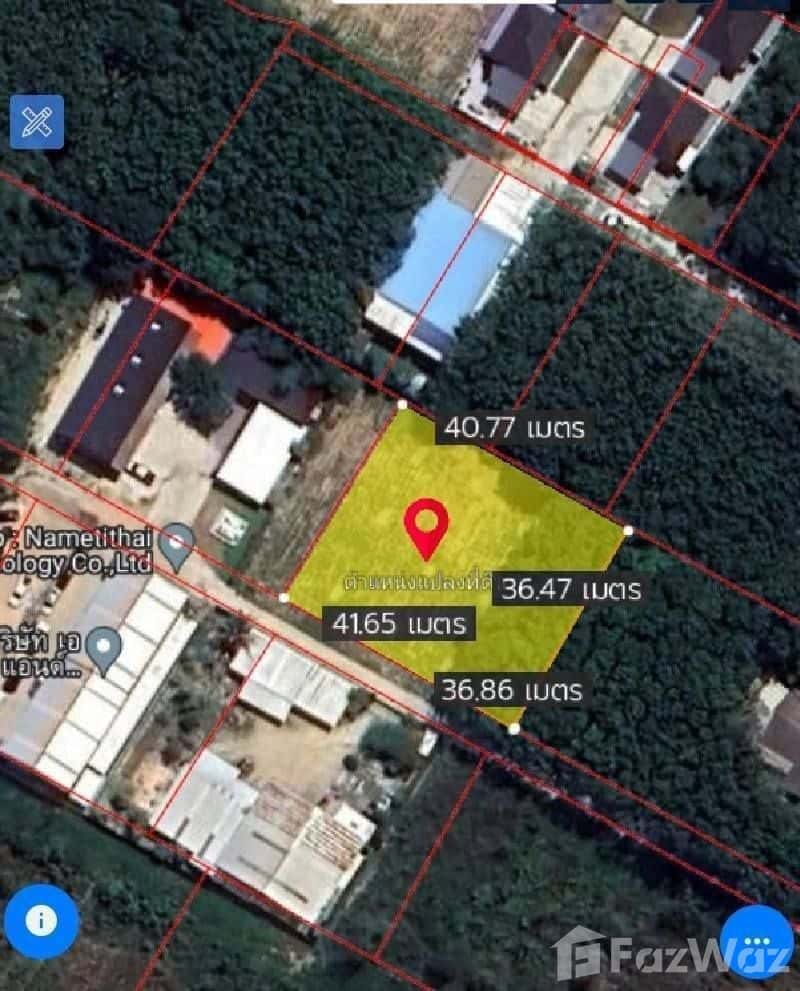Image resolution: width=800 pixels, height=991 pixels.
Task: Select the edit/draw pencil icon
Action: [x=34, y=122]
